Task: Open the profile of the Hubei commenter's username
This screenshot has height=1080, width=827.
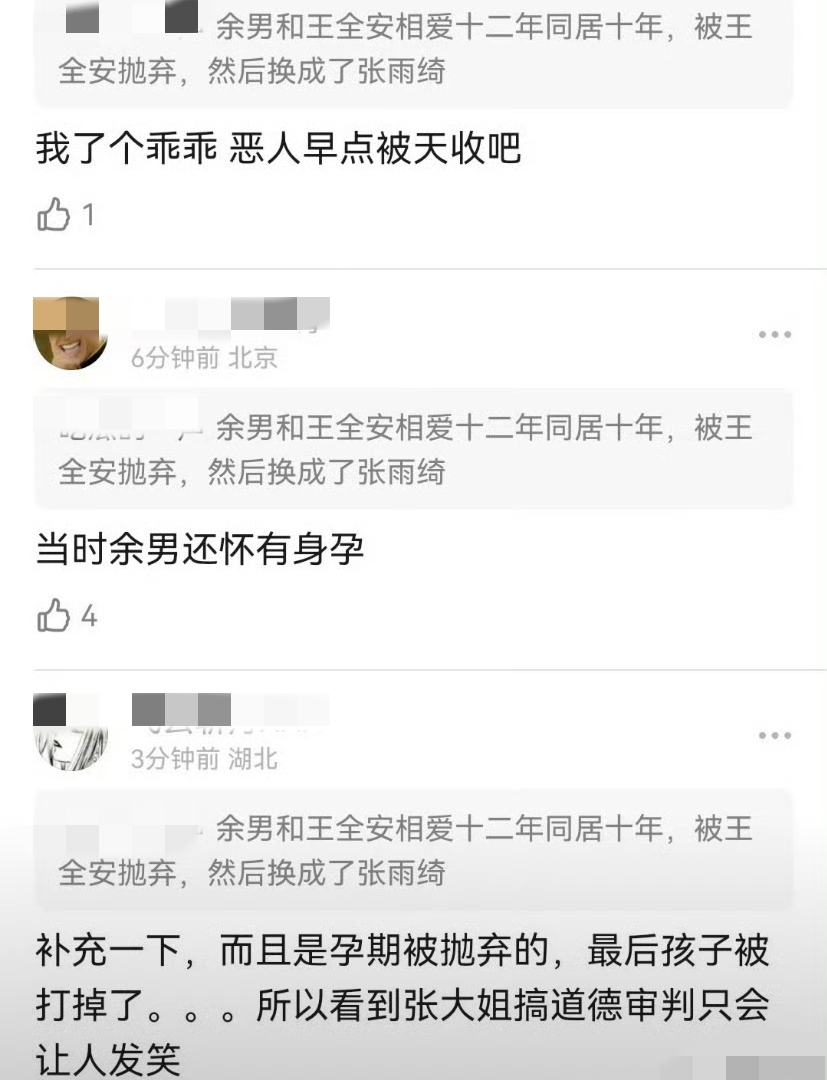Action: pyautogui.click(x=230, y=712)
